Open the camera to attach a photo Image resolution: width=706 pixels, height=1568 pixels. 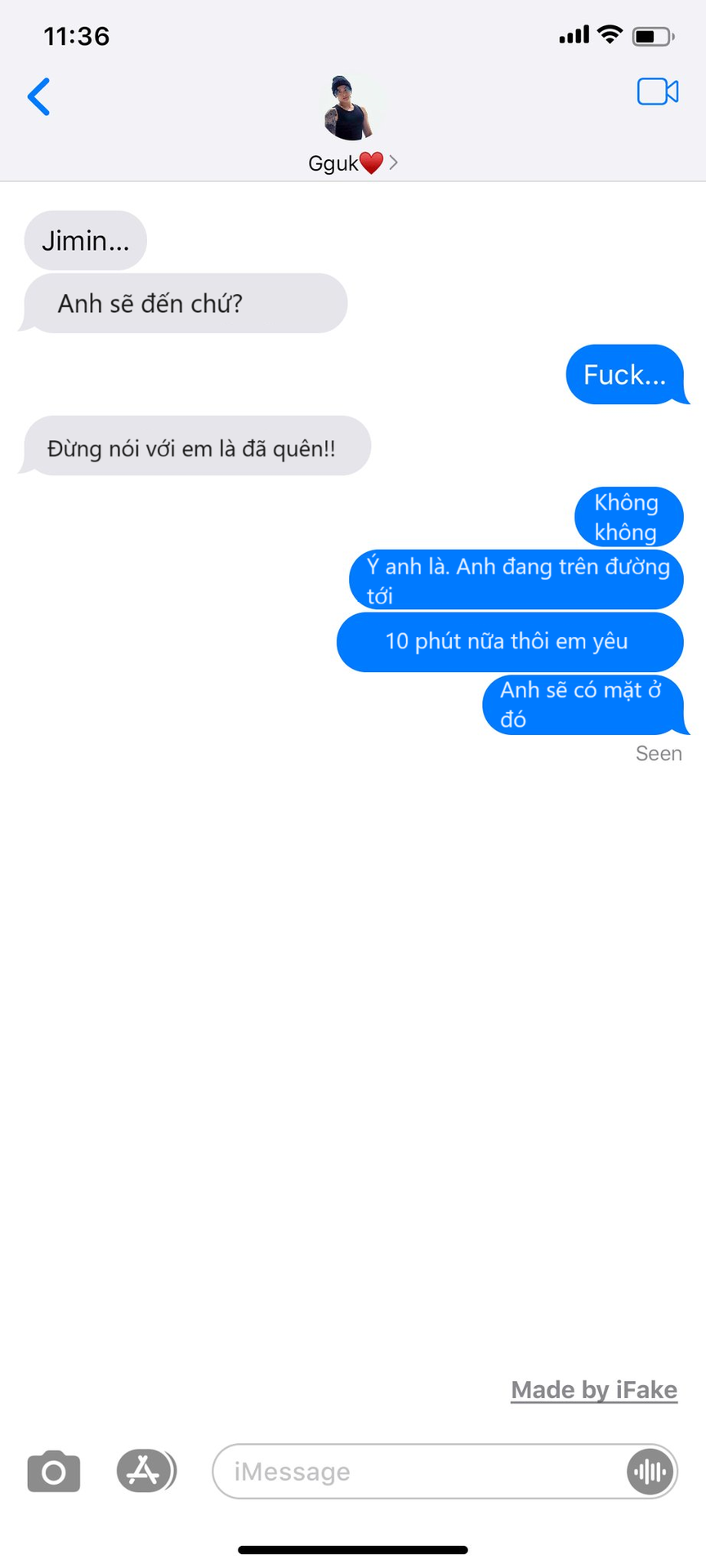[54, 1472]
